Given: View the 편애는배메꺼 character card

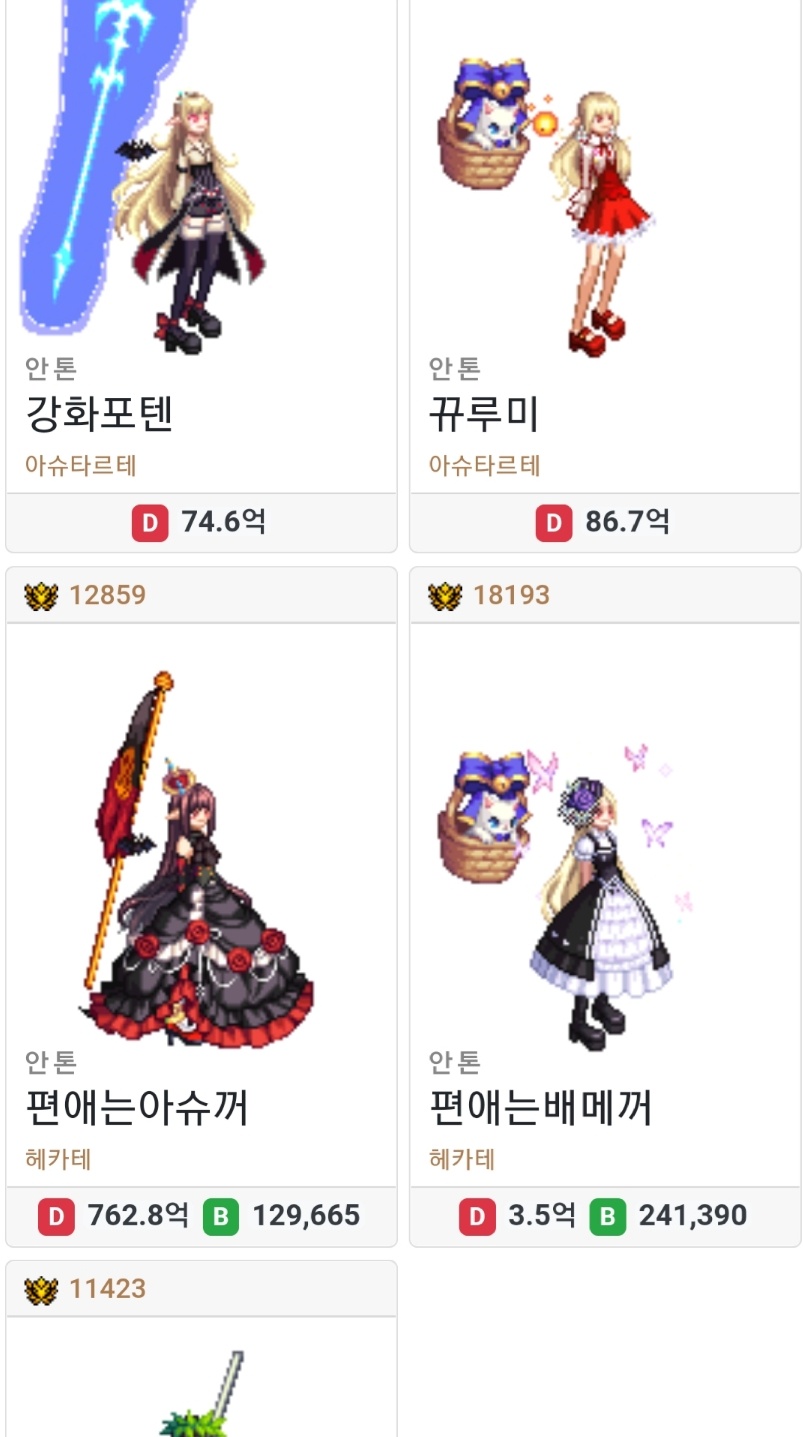Looking at the screenshot, I should 604,1106.
